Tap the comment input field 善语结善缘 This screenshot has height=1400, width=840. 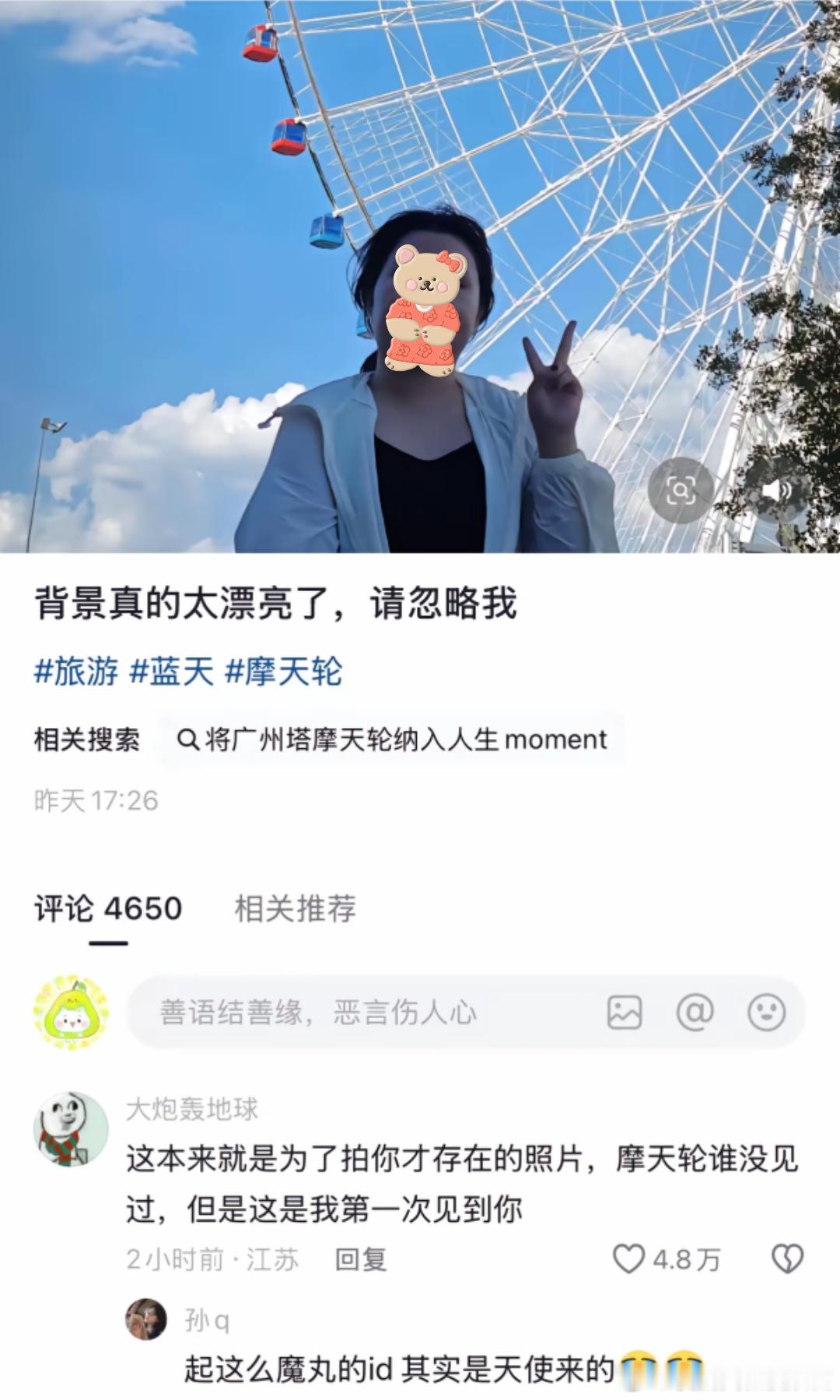(x=311, y=1013)
